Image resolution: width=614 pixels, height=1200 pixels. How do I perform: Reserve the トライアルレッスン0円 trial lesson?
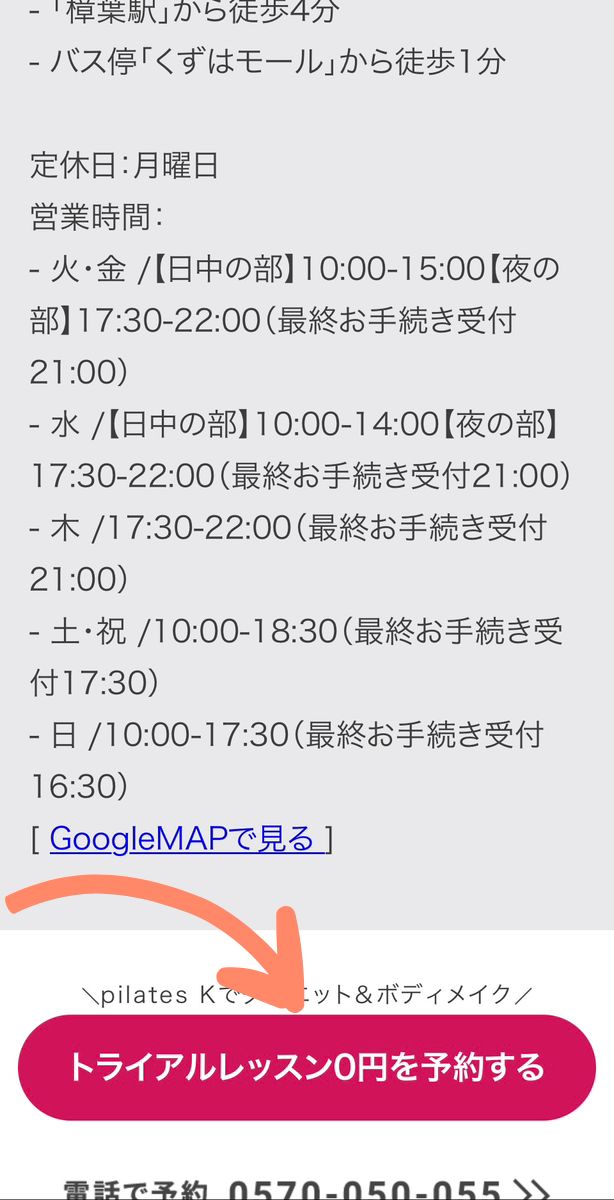pos(306,1067)
